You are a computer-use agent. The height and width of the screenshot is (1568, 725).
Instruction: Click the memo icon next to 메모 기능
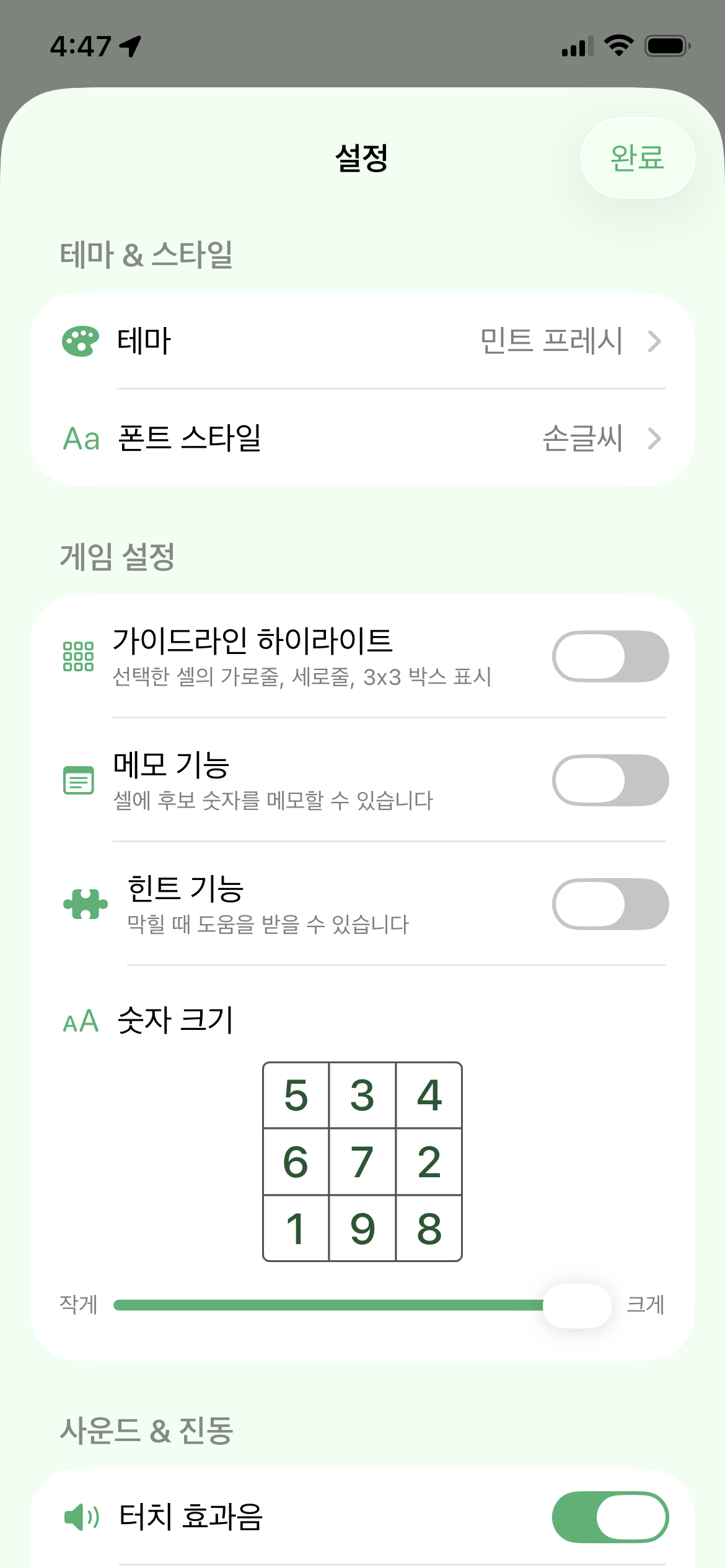77,780
